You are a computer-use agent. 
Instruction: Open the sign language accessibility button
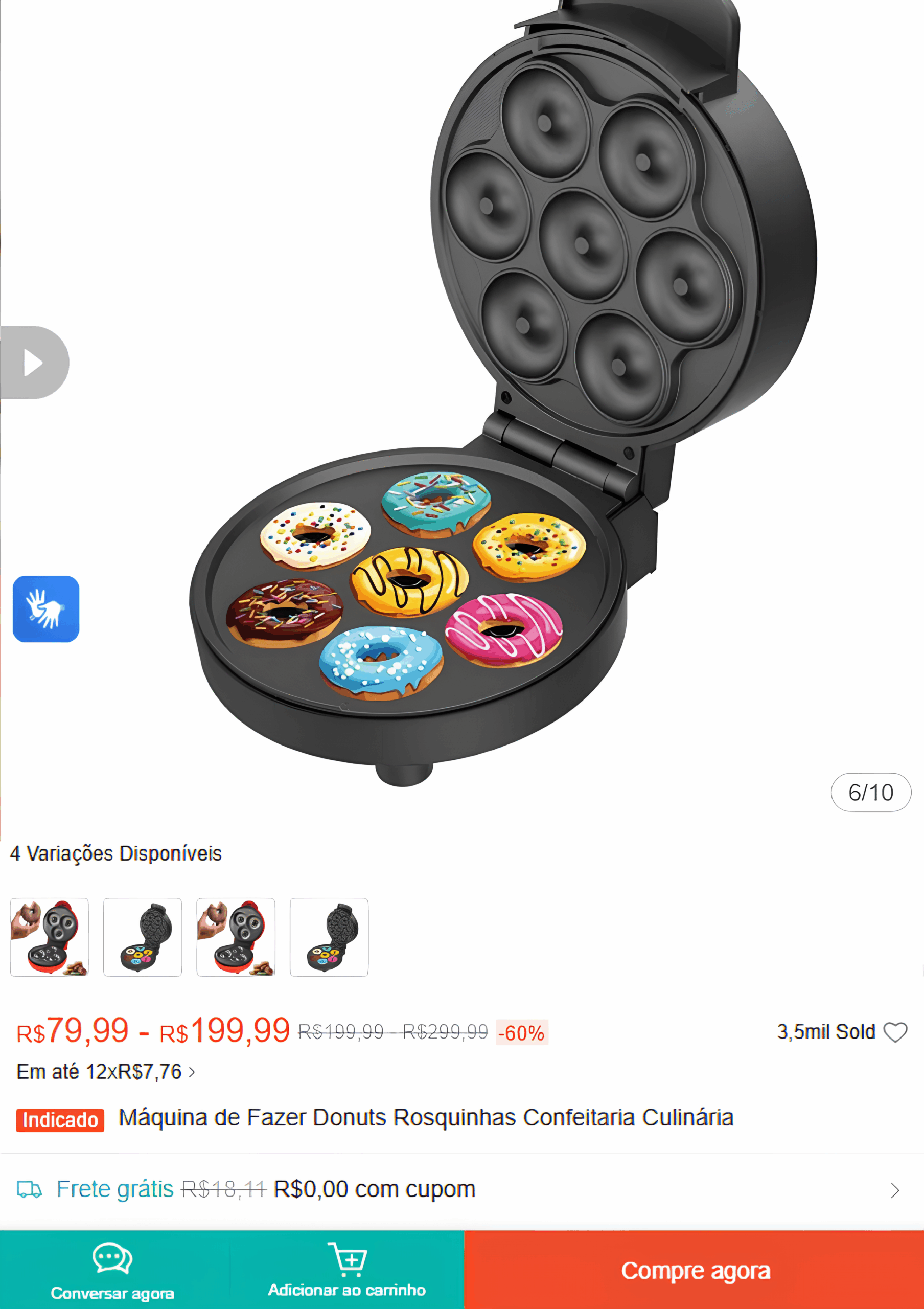click(46, 609)
